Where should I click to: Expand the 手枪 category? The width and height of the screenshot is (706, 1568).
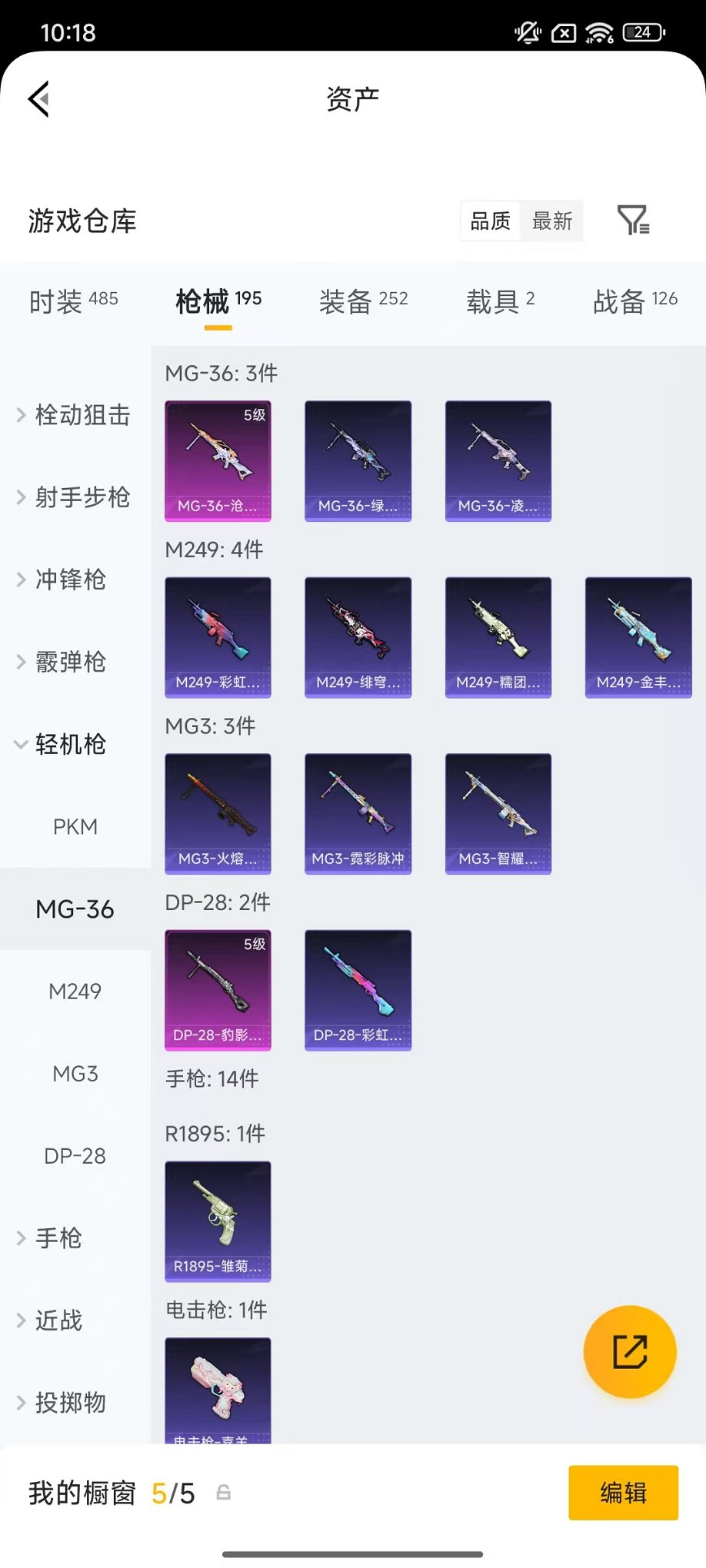55,1238
